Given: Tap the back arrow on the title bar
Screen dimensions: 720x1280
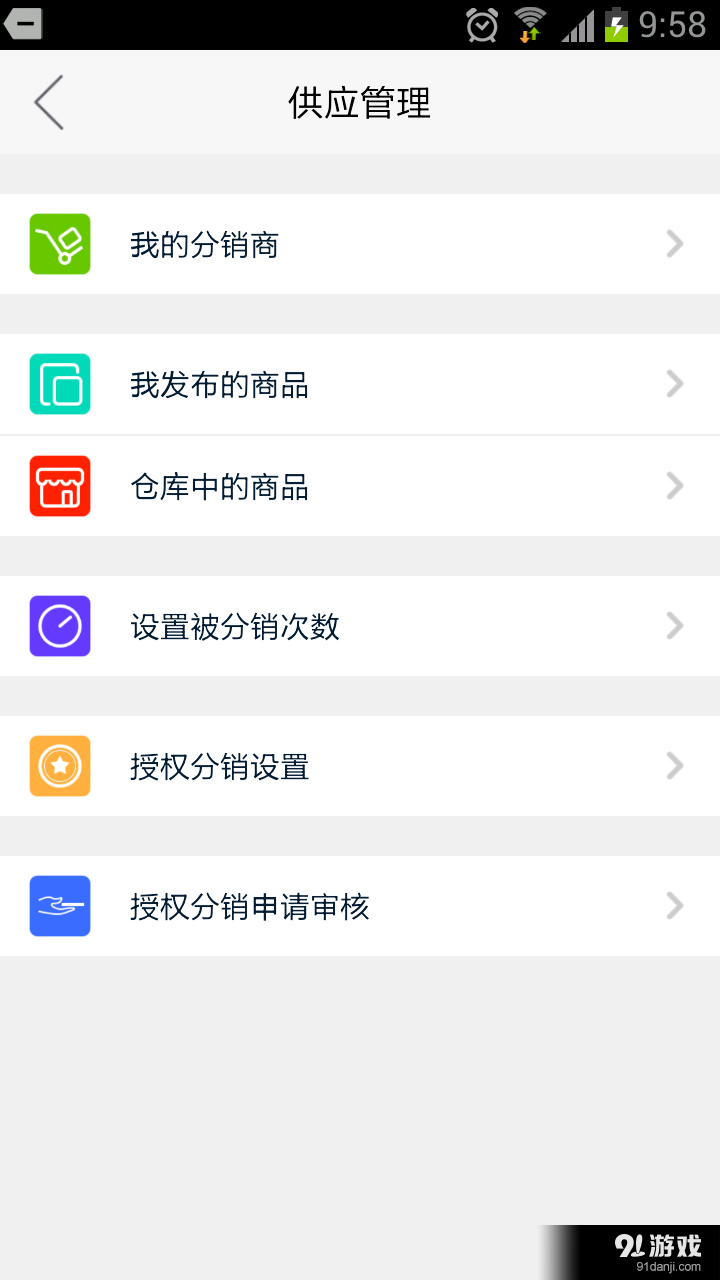Looking at the screenshot, I should point(48,103).
